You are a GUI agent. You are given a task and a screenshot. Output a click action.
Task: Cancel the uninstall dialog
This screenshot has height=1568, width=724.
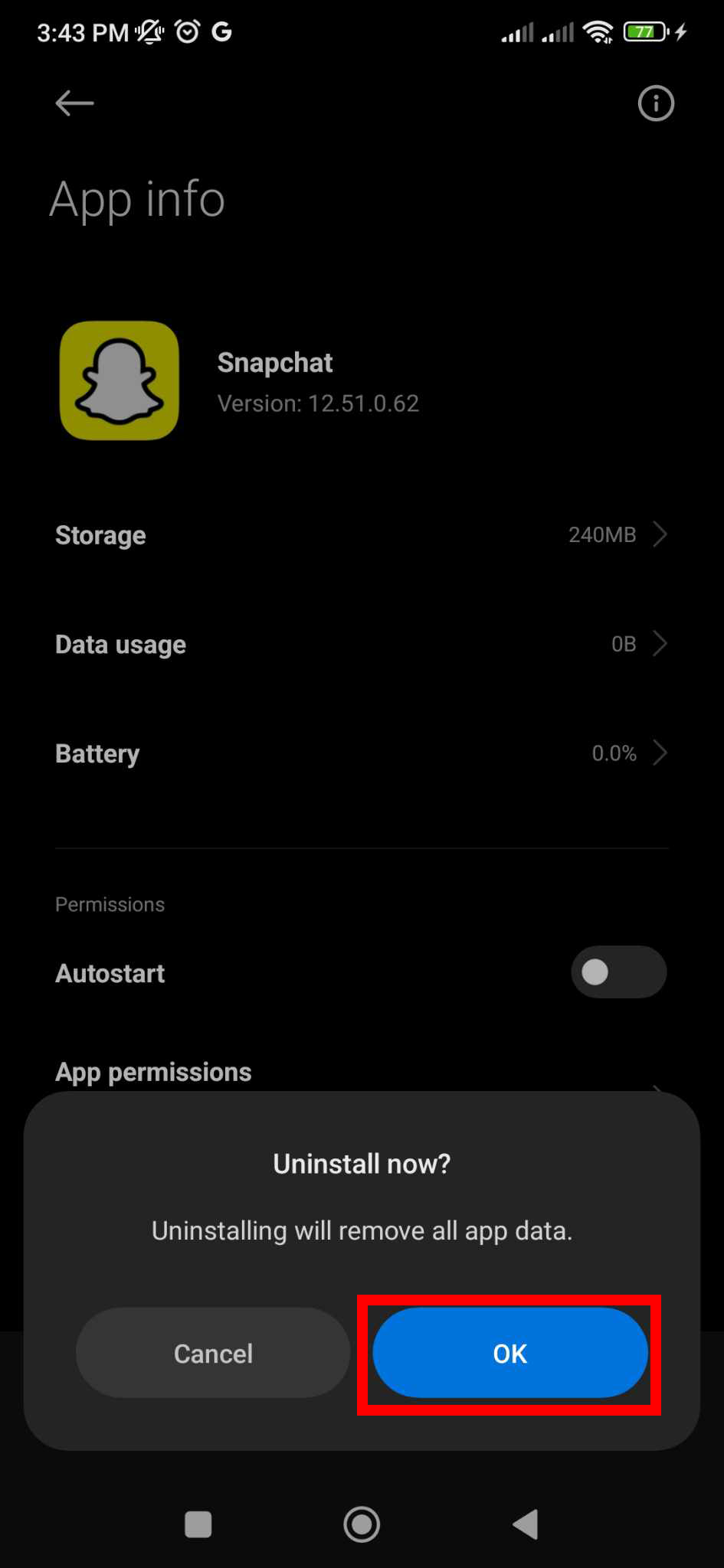tap(213, 1353)
